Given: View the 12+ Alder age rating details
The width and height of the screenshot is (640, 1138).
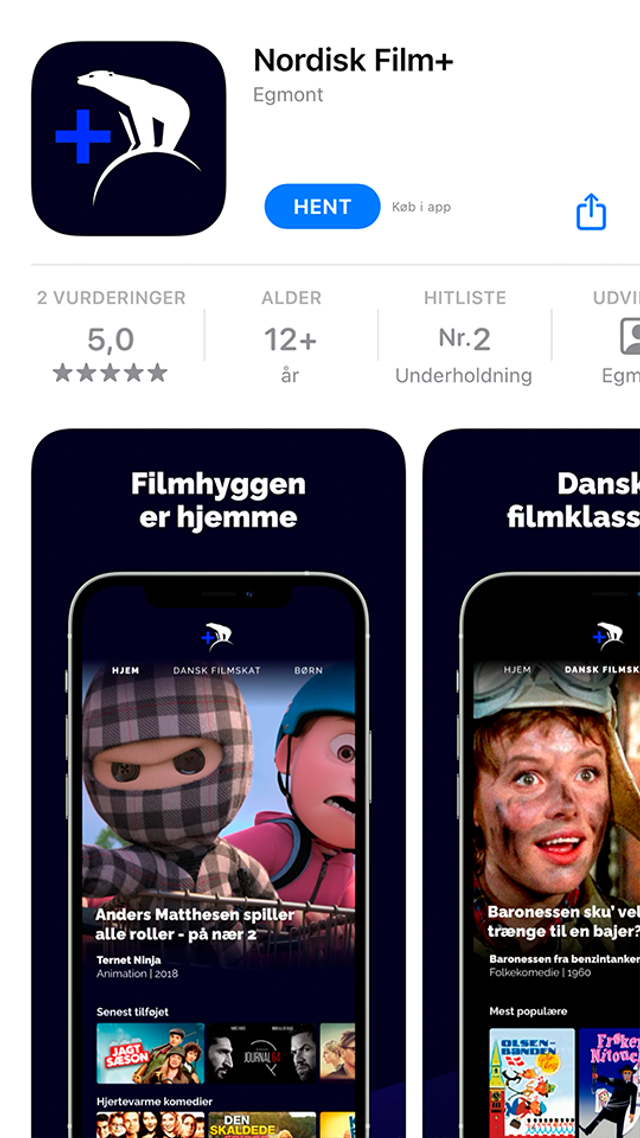Looking at the screenshot, I should (291, 337).
